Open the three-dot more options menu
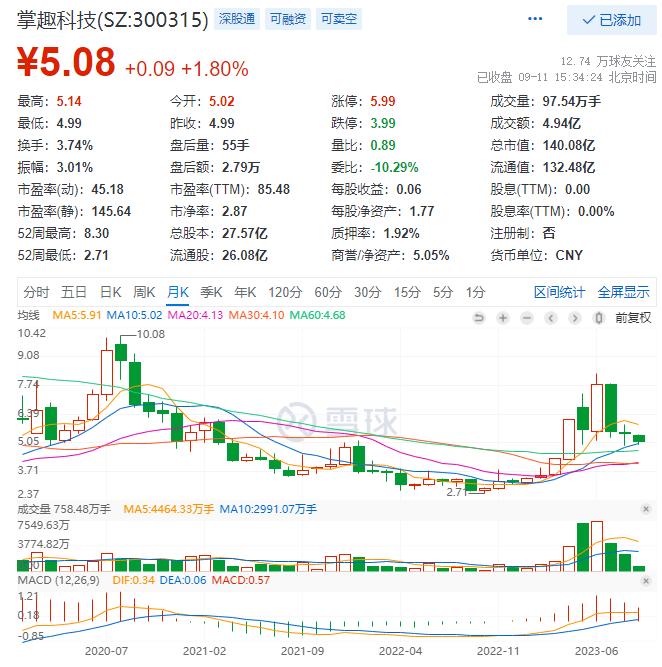This screenshot has height=667, width=662. click(x=535, y=19)
